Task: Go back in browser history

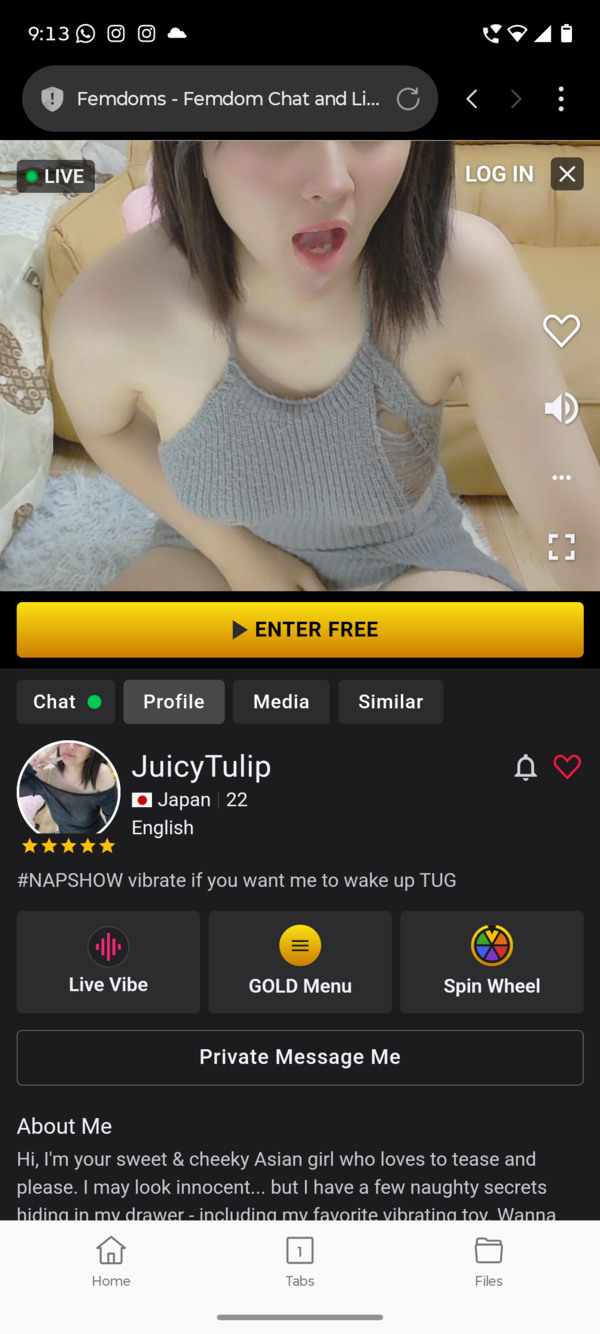Action: point(472,99)
